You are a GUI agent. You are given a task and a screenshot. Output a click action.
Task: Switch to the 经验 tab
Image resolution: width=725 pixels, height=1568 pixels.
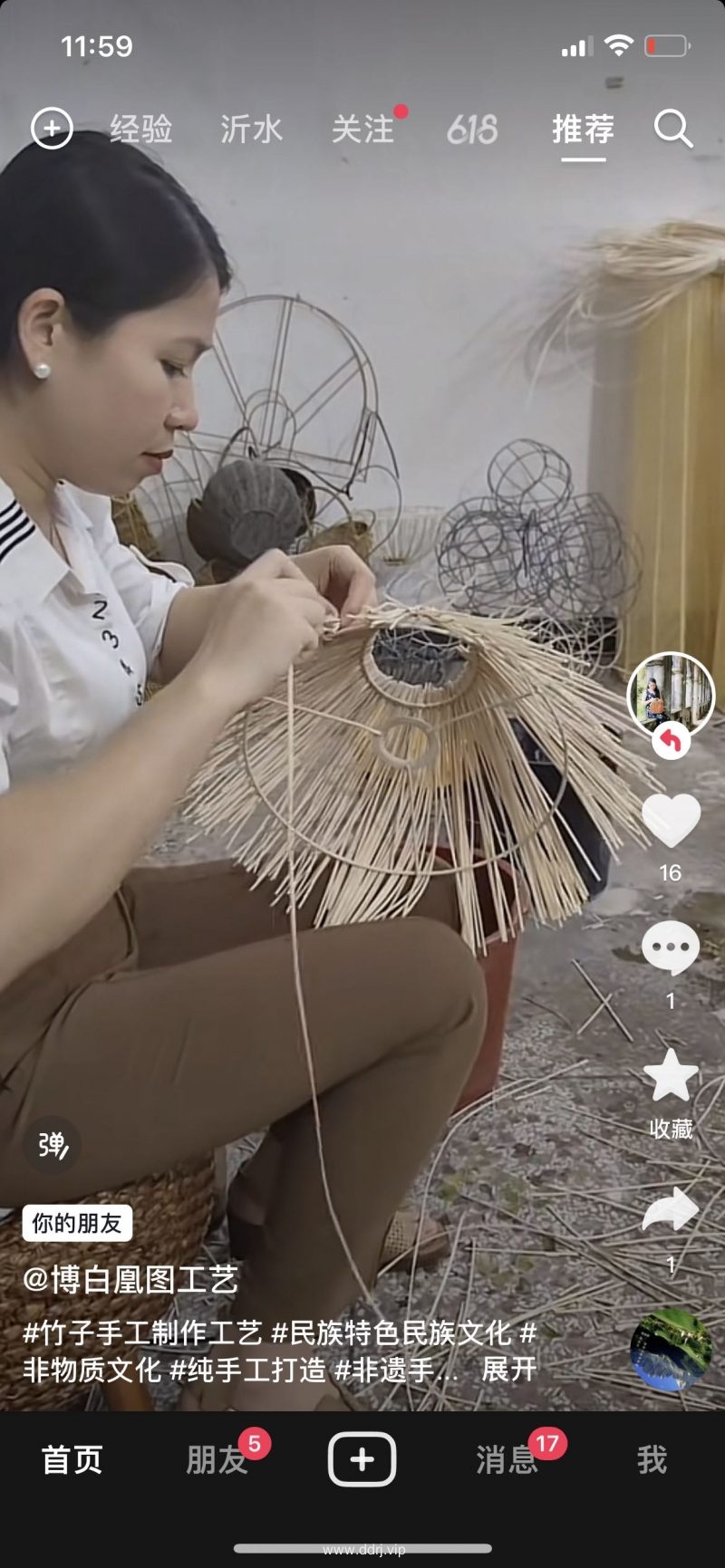pos(141,129)
